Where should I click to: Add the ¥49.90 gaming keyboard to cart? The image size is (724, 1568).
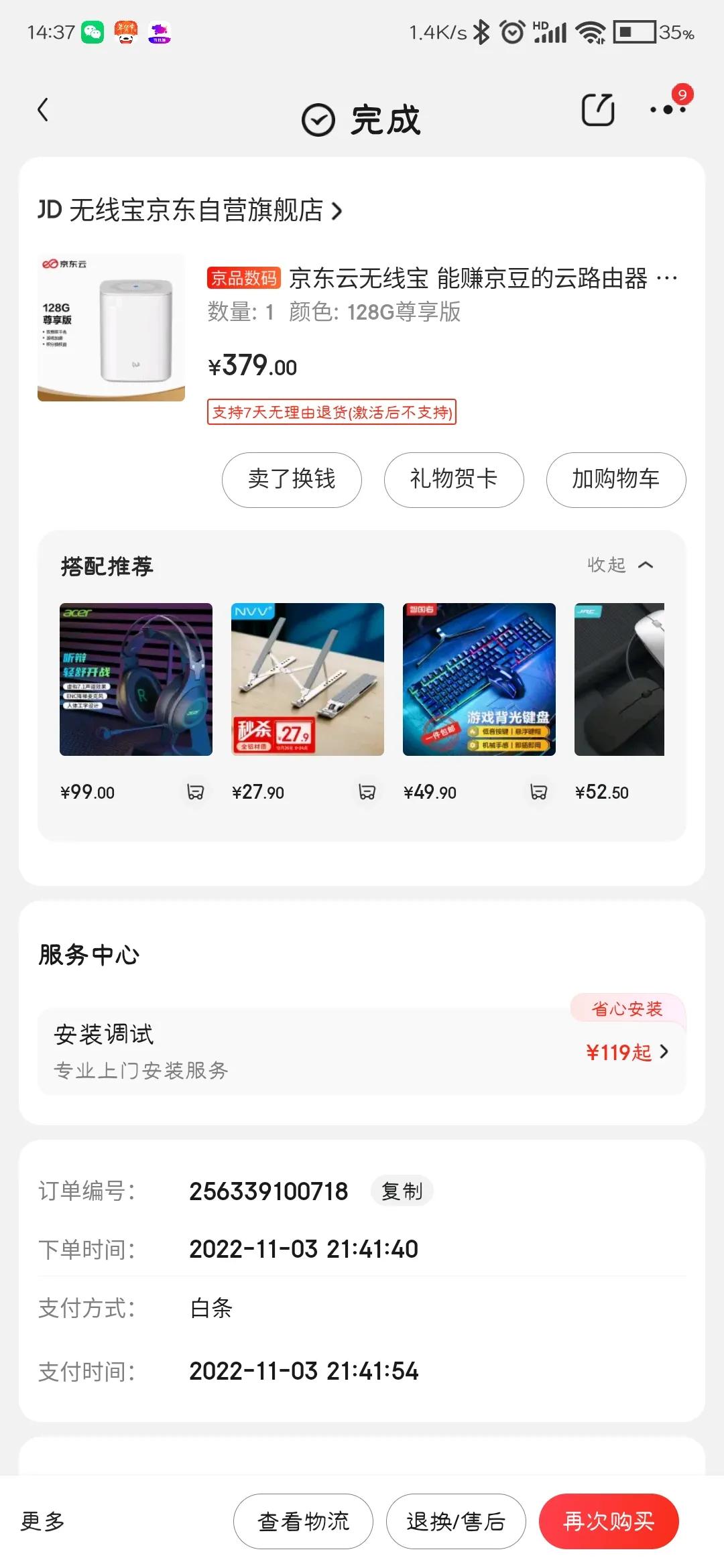[538, 791]
